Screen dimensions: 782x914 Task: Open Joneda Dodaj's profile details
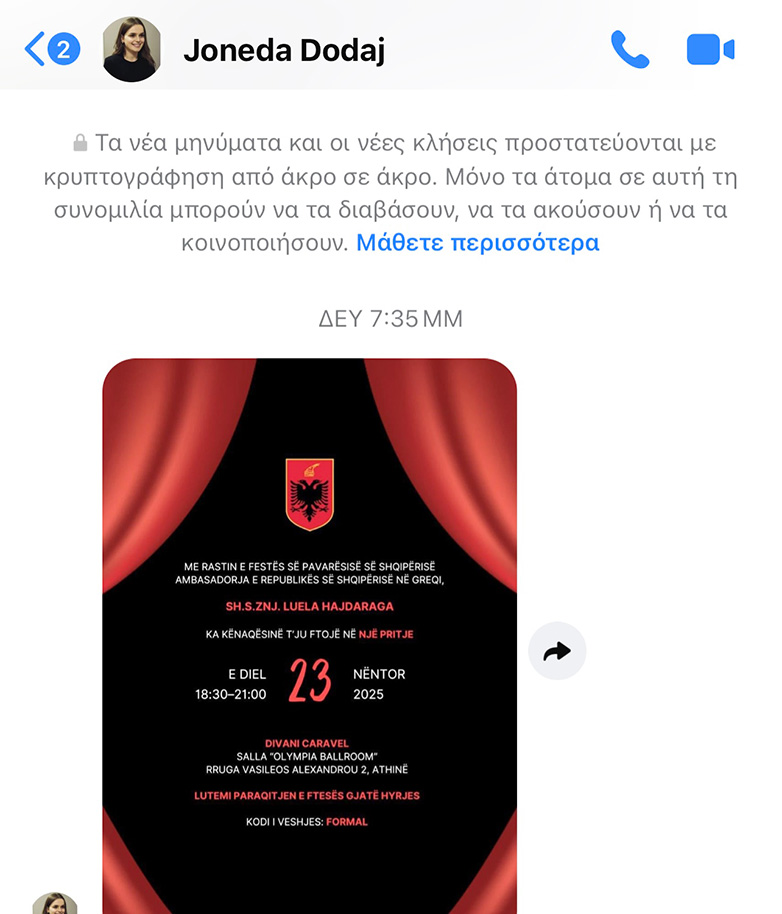pos(283,50)
